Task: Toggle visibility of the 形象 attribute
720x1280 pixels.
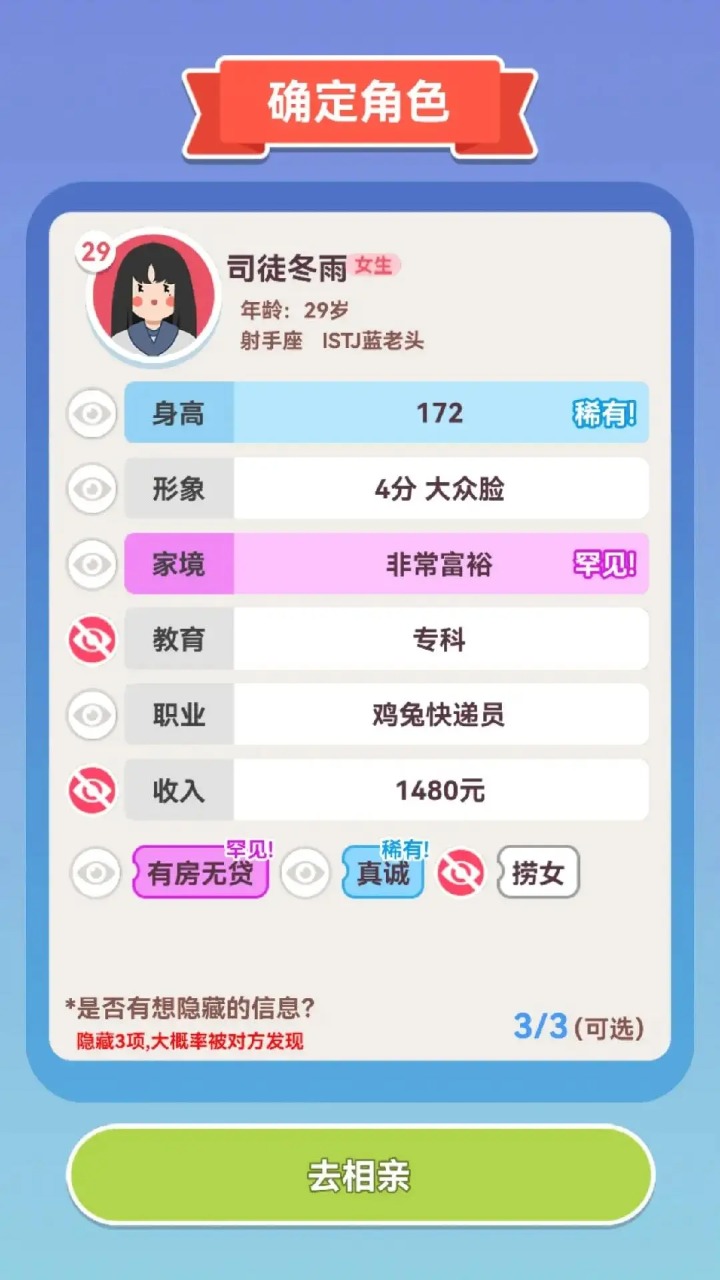Action: coord(91,488)
